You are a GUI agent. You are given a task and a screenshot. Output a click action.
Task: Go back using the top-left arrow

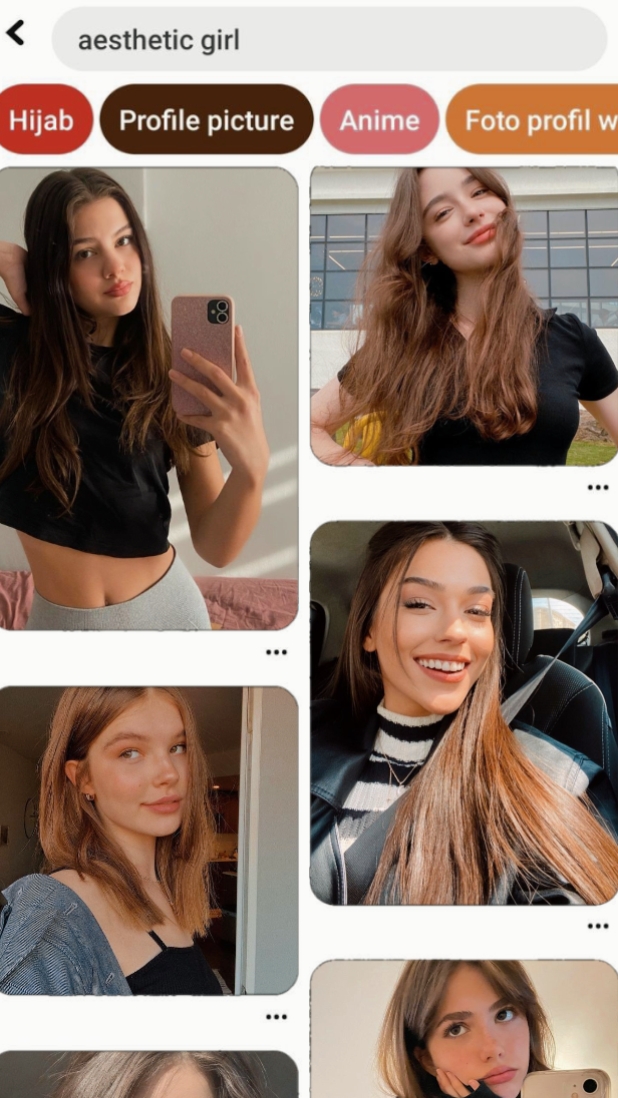[x=15, y=33]
